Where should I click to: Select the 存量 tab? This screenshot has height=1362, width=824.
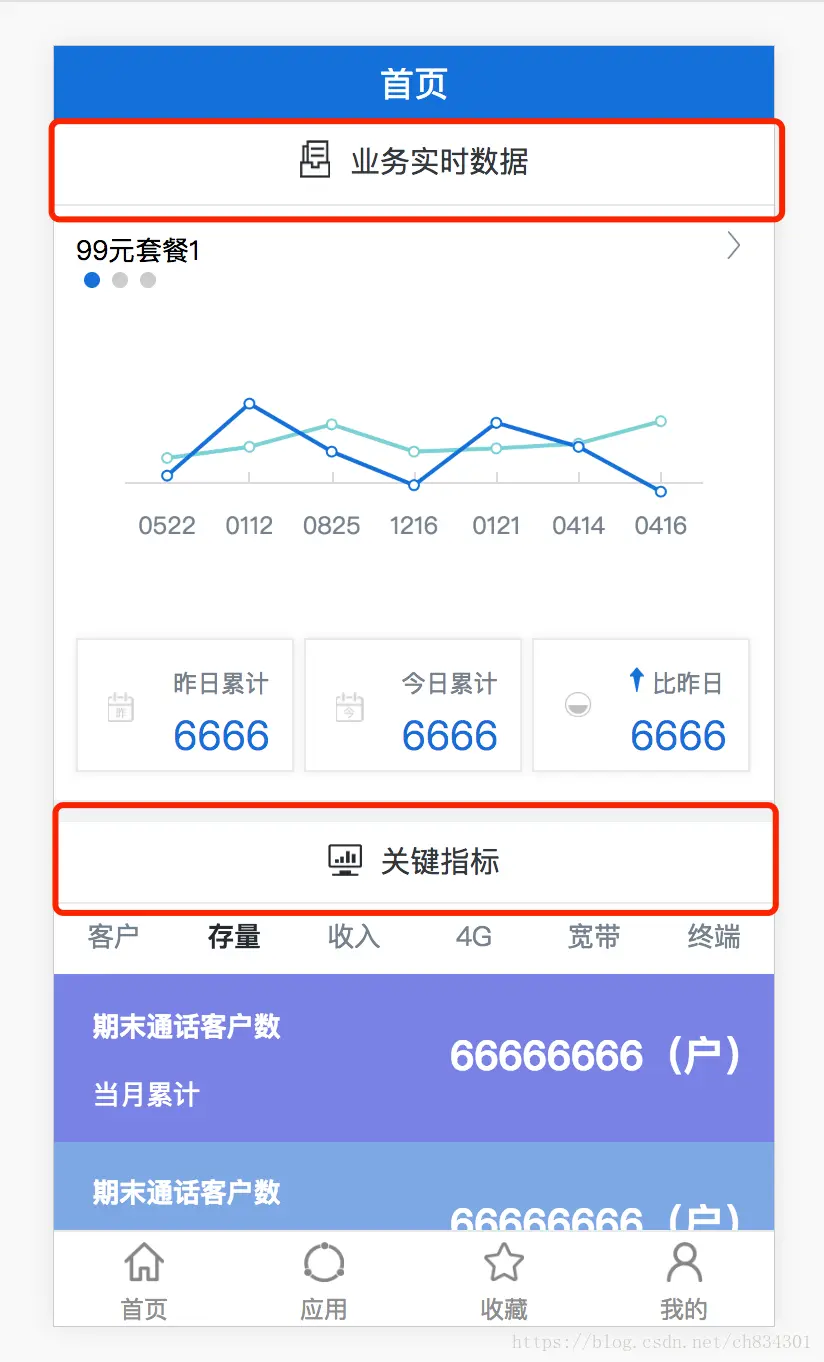point(234,937)
